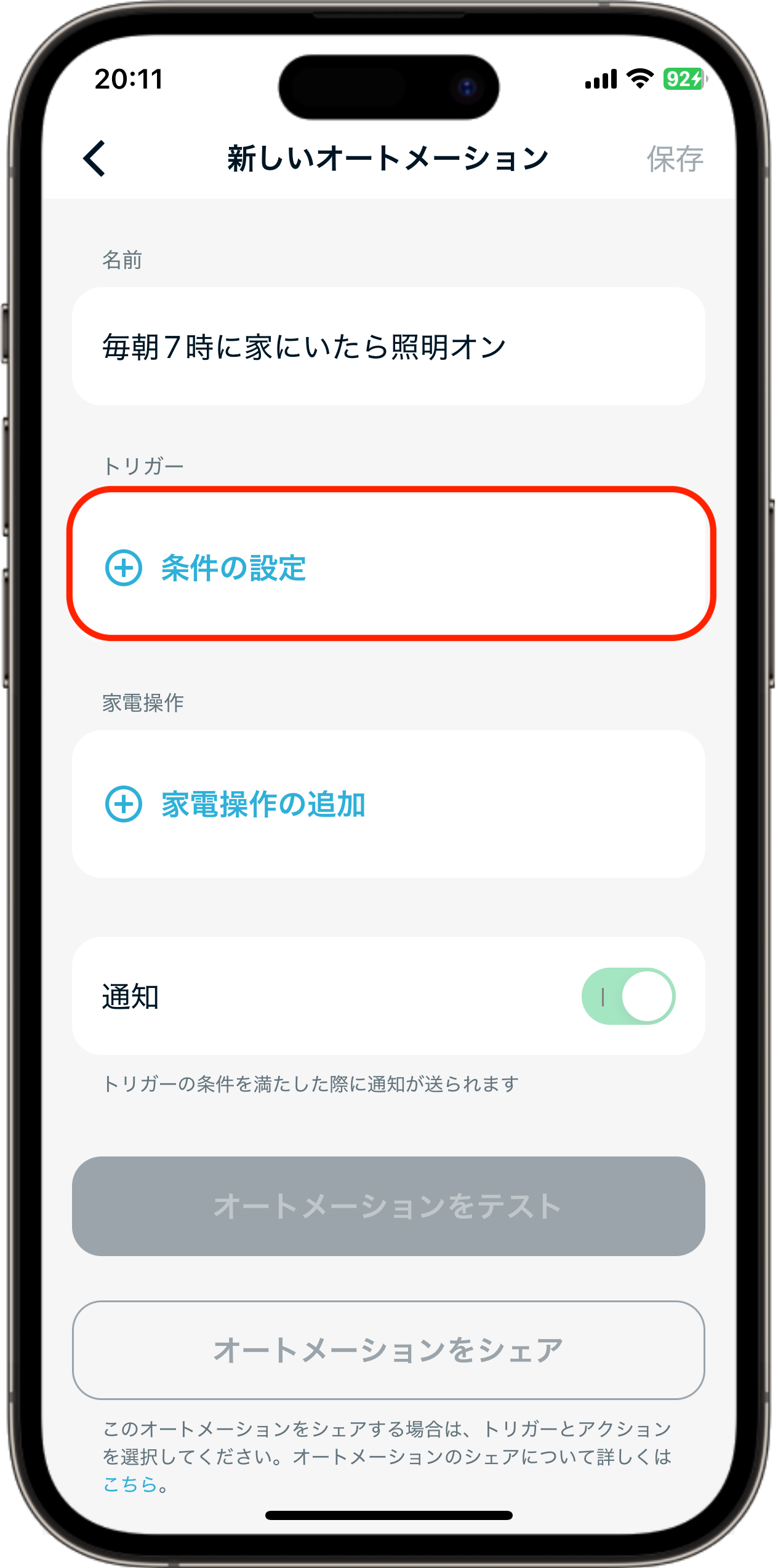Viewport: 778px width, 1568px height.
Task: Go back with the top-left arrow
Action: (95, 159)
